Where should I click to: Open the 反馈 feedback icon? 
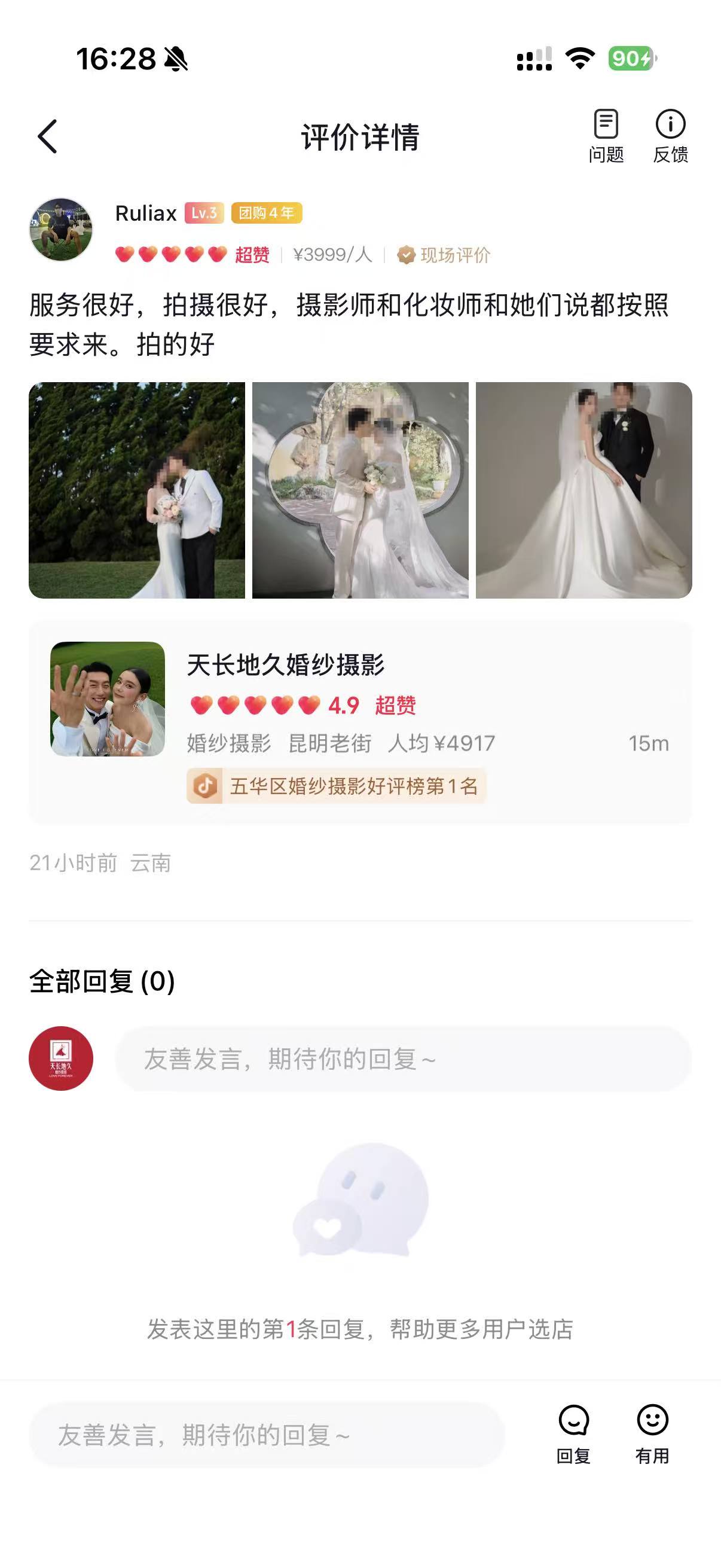point(671,136)
